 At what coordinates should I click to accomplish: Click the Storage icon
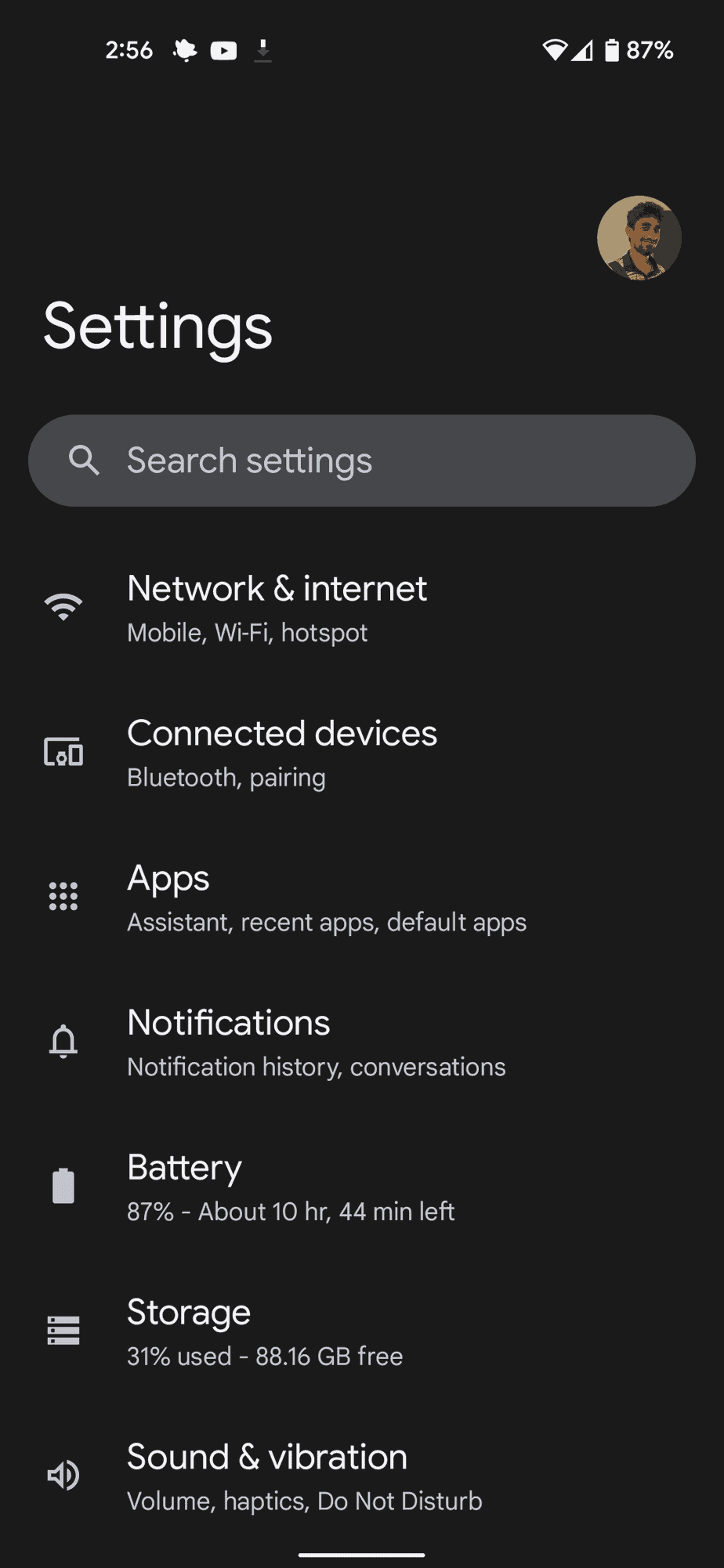63,1330
